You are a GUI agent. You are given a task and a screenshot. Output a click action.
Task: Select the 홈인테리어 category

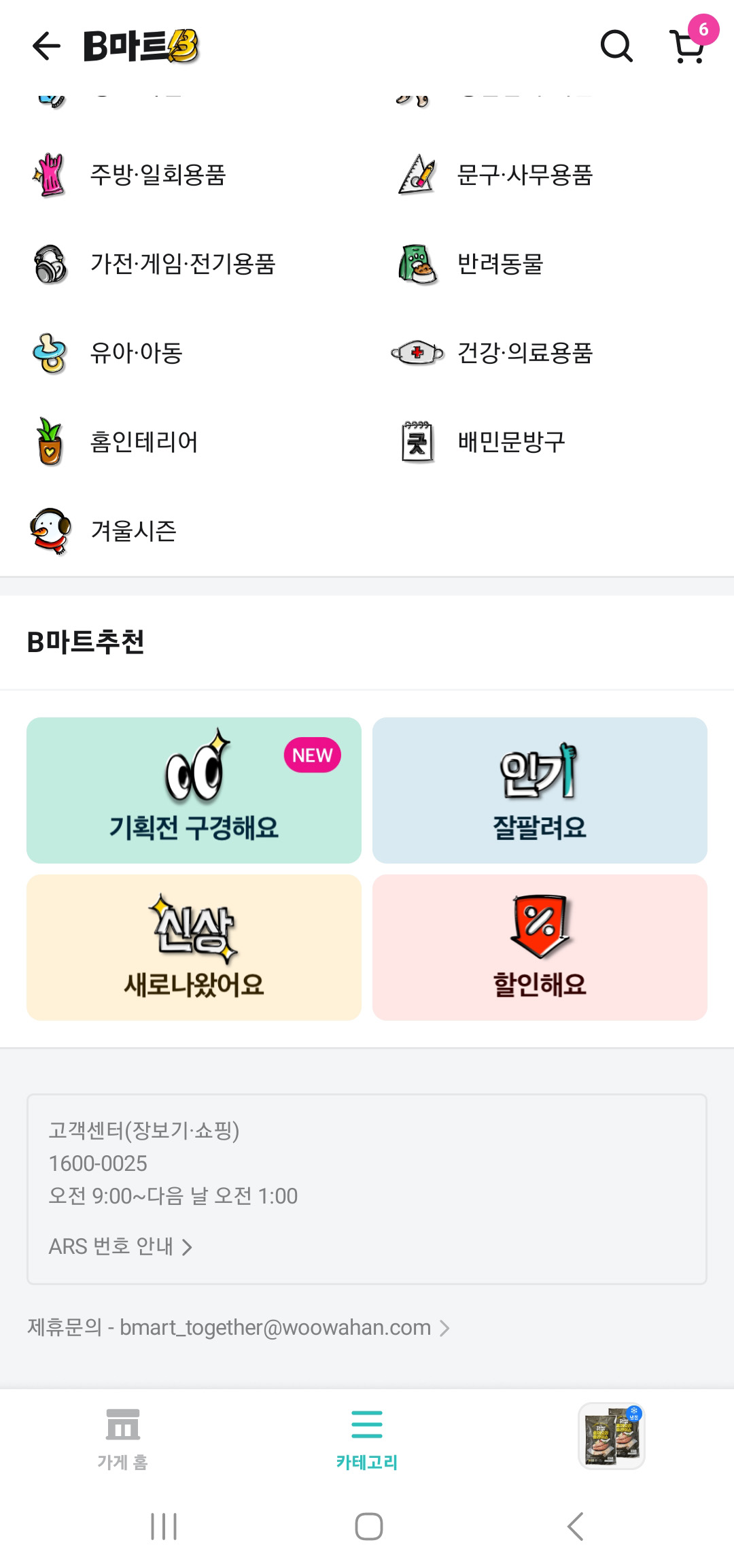tap(143, 442)
